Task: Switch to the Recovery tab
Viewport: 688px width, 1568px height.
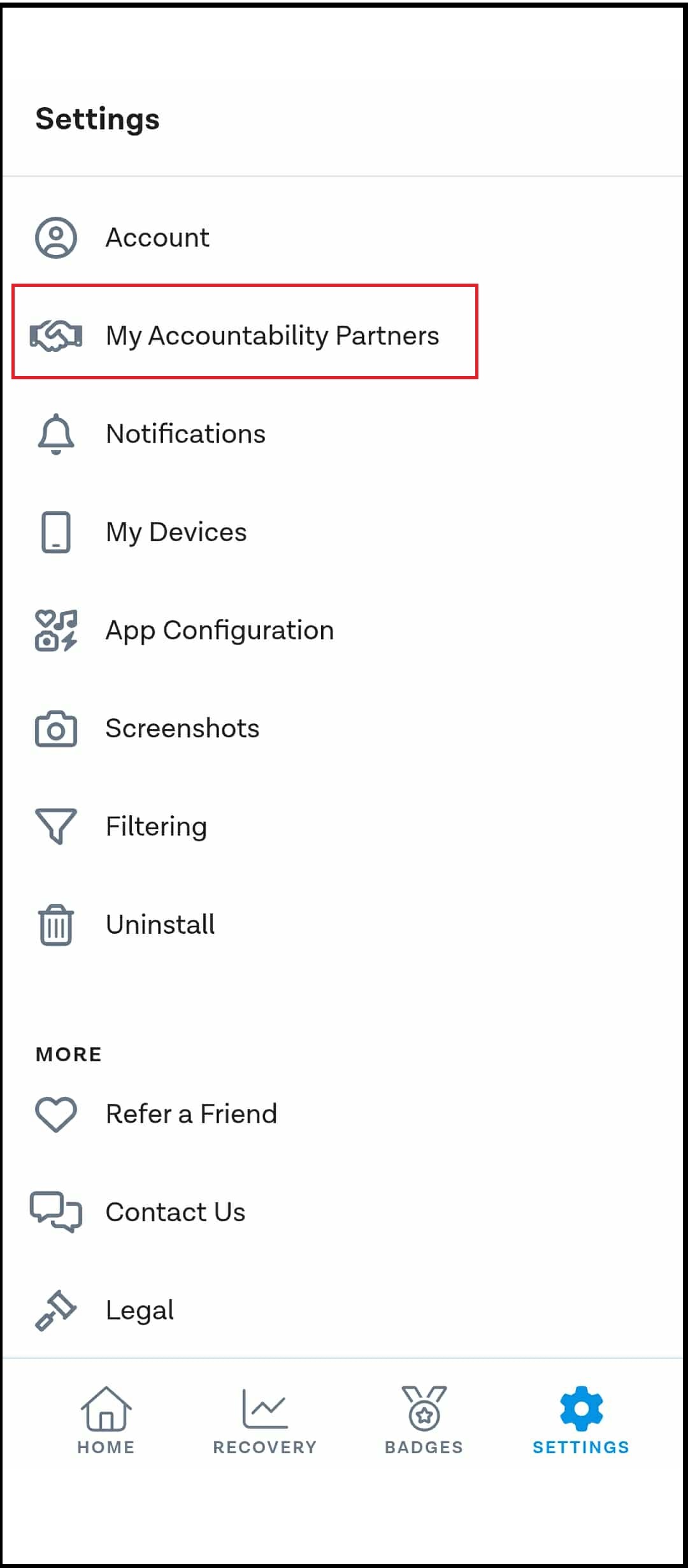Action: pyautogui.click(x=264, y=1421)
